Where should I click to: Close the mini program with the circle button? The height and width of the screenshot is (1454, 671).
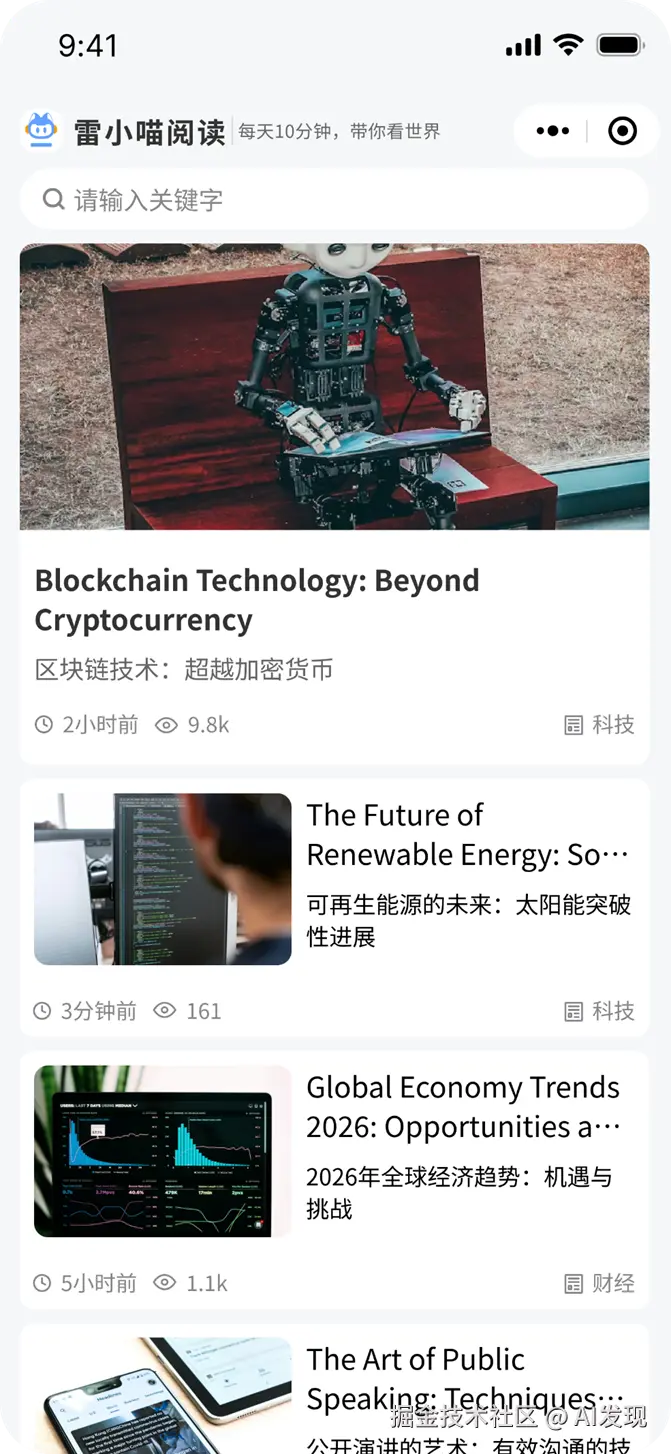click(x=622, y=131)
